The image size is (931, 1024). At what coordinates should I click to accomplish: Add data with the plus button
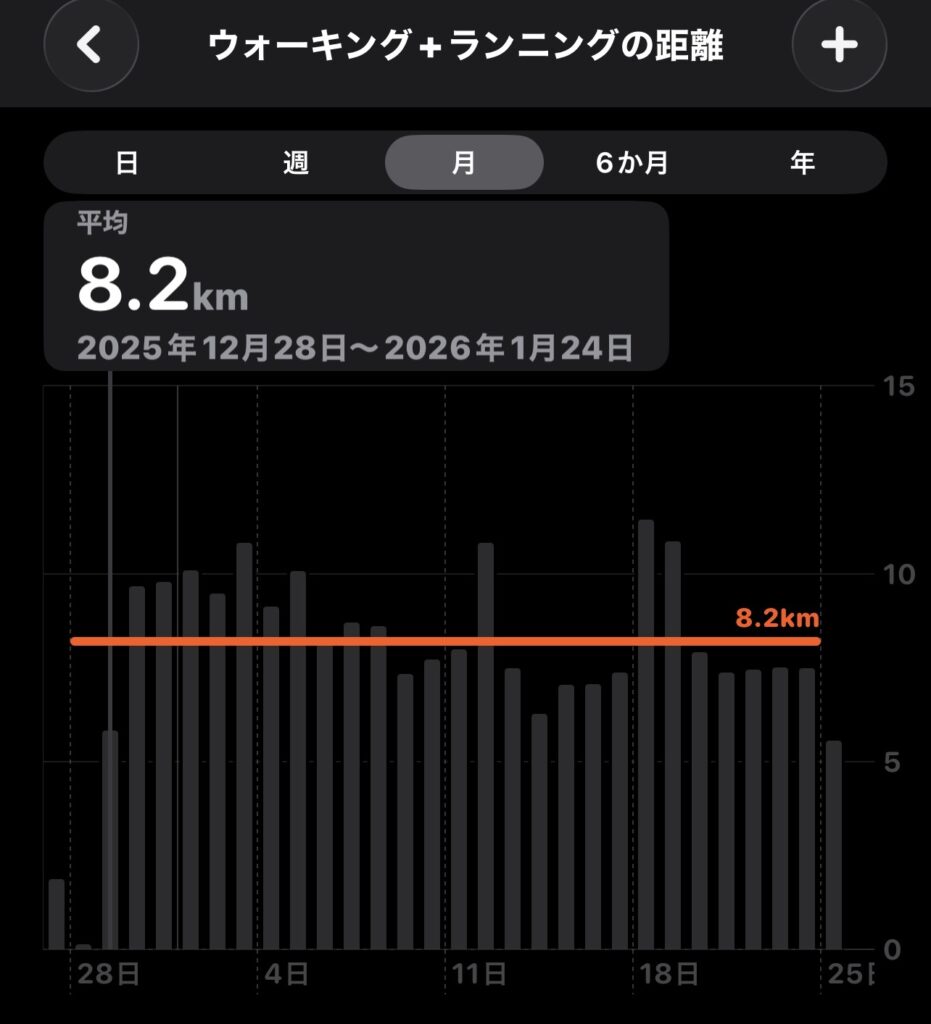pos(839,45)
